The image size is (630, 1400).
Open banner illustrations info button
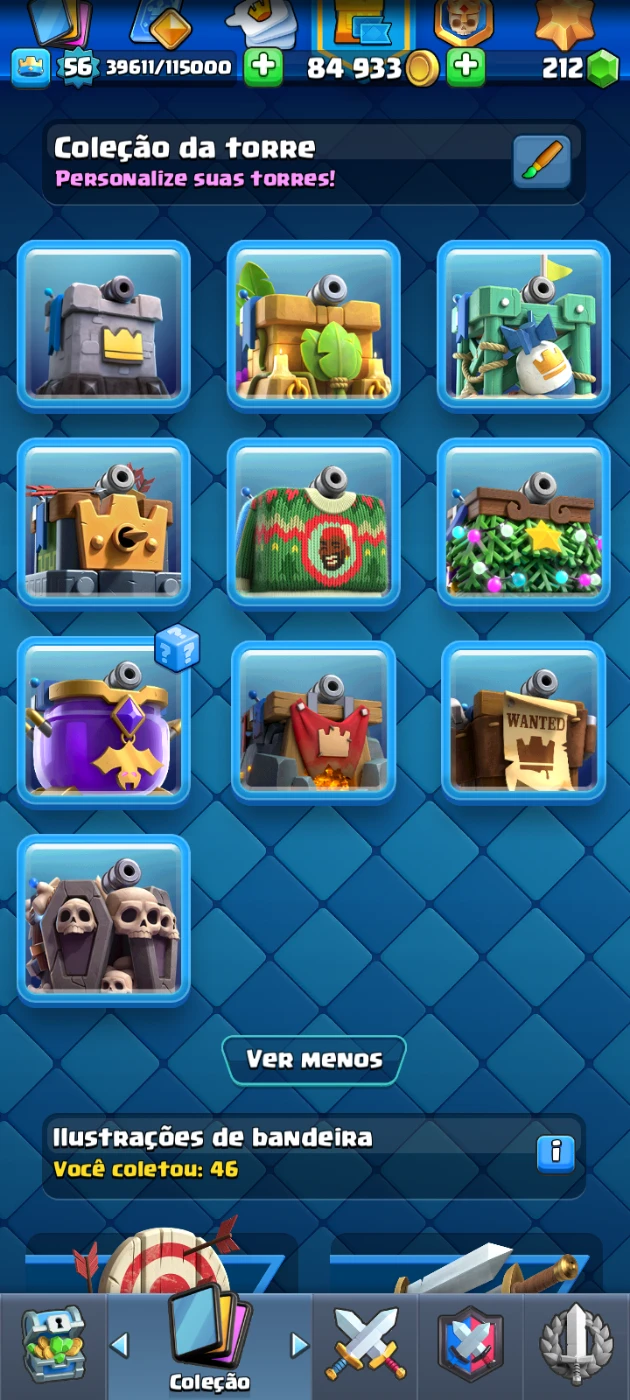tap(555, 1153)
